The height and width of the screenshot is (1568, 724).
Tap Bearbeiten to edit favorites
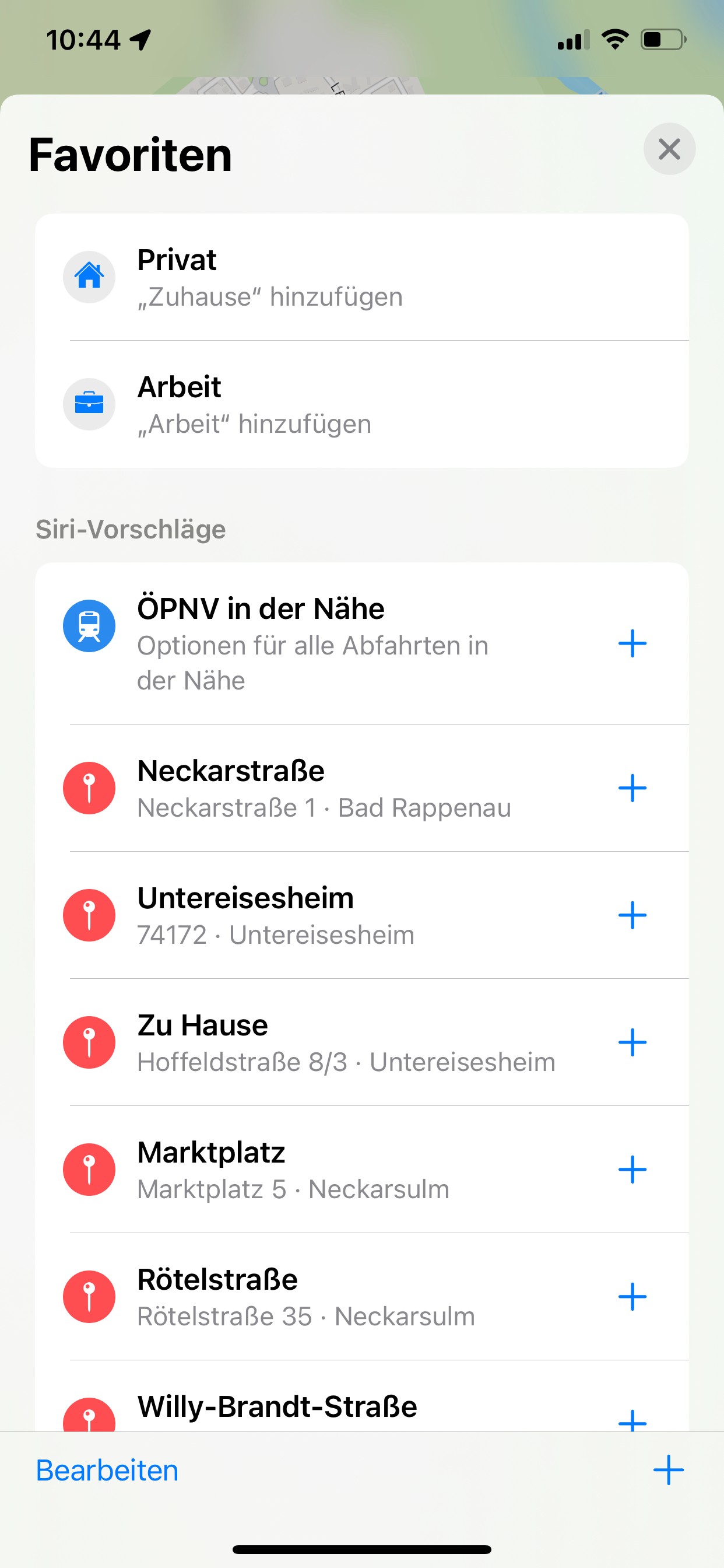[107, 1471]
